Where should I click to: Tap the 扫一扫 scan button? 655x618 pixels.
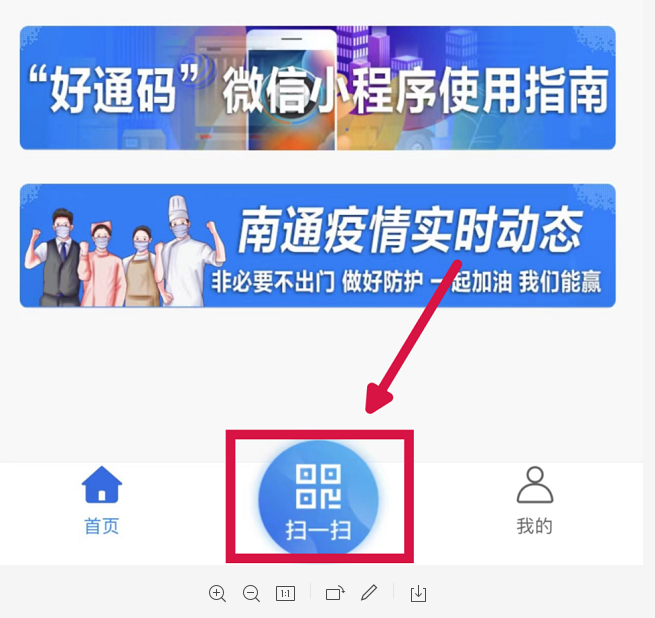pyautogui.click(x=318, y=498)
